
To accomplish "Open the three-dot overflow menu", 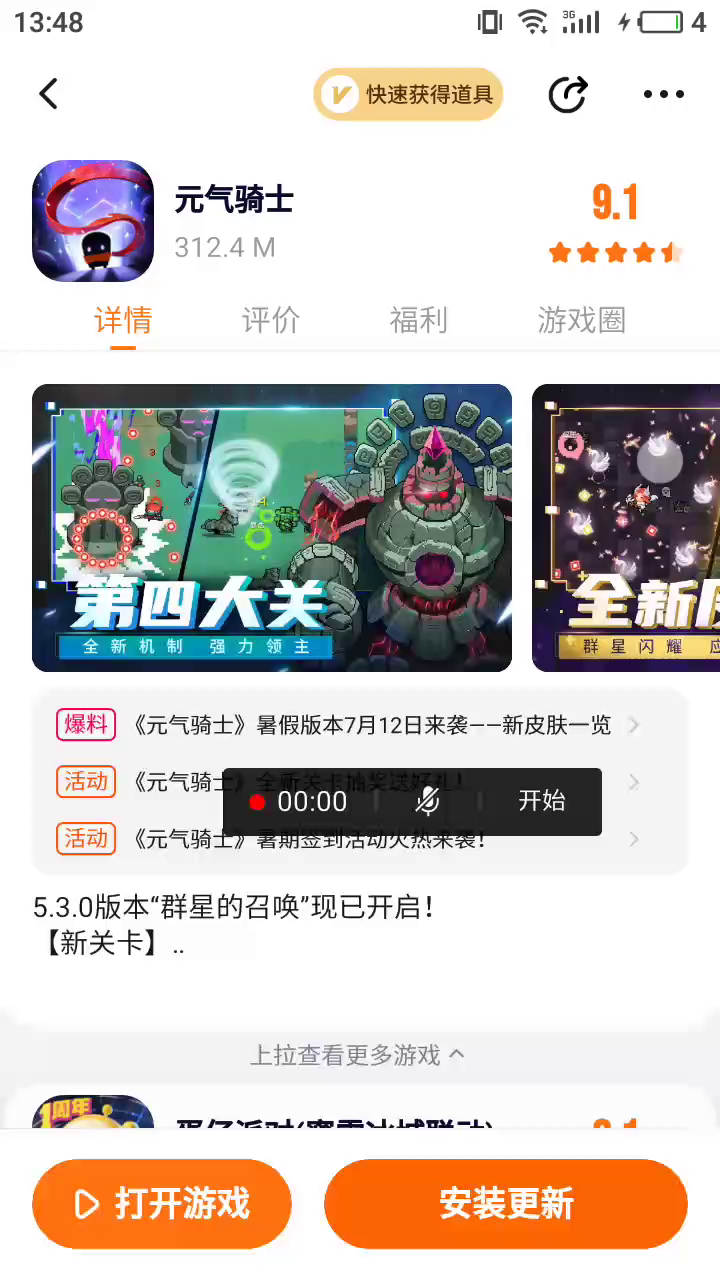I will (663, 95).
